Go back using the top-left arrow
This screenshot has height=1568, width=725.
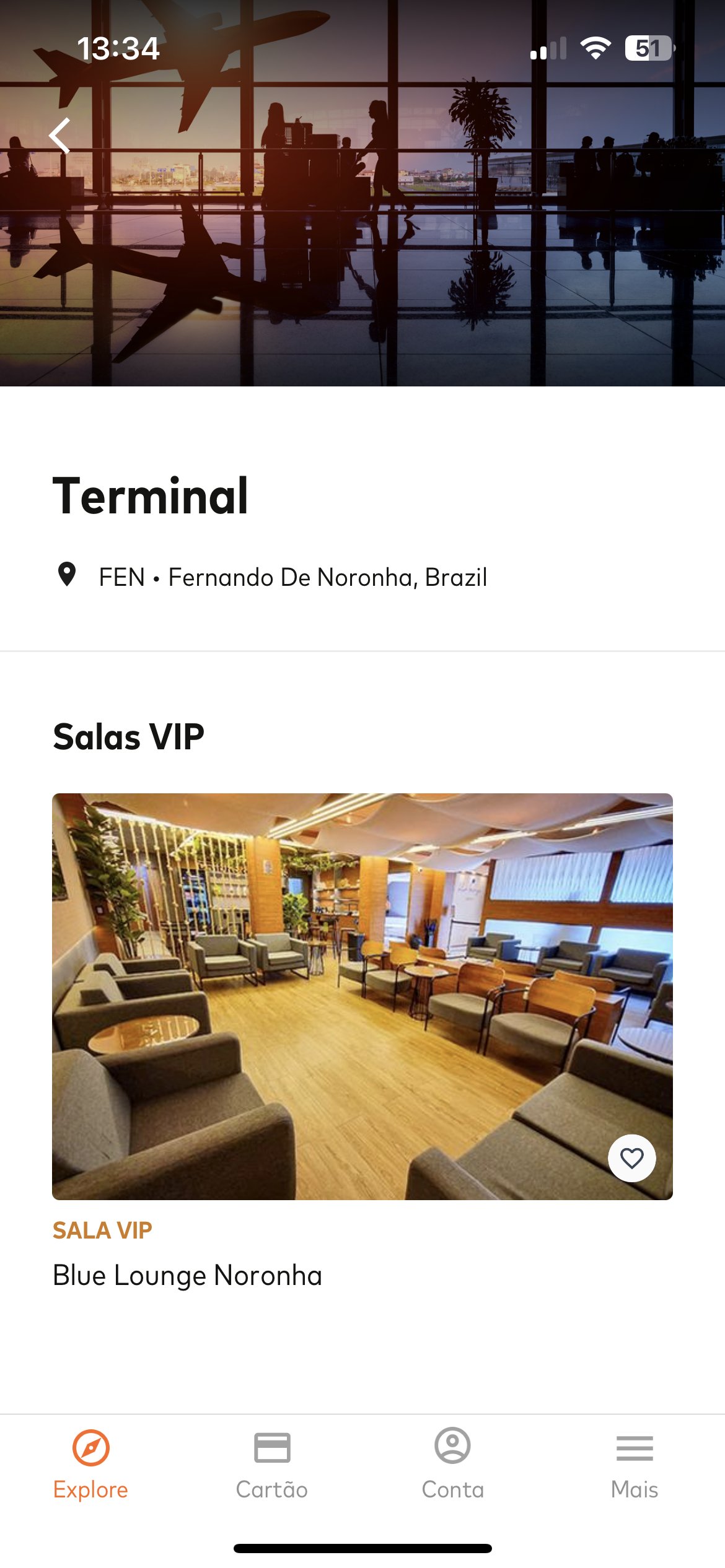60,136
